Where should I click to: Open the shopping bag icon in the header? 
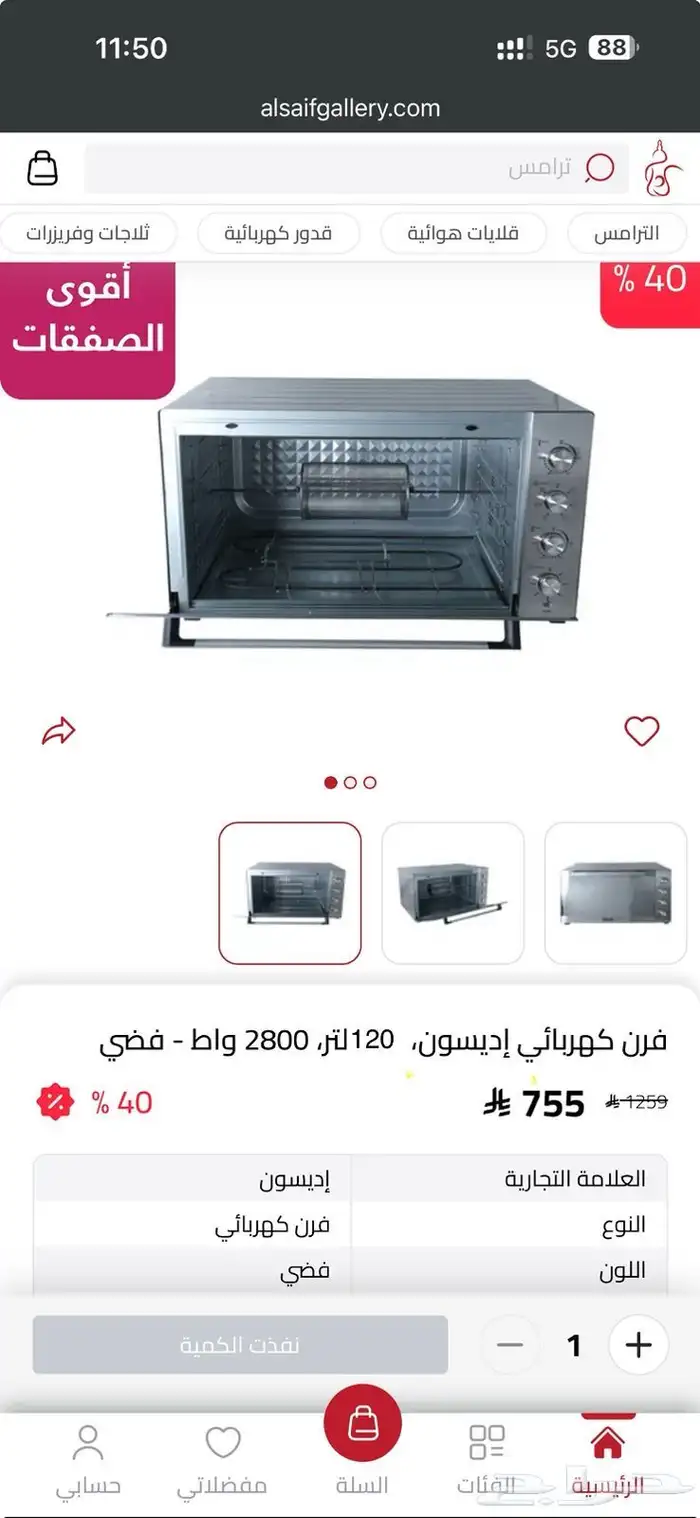click(x=42, y=168)
